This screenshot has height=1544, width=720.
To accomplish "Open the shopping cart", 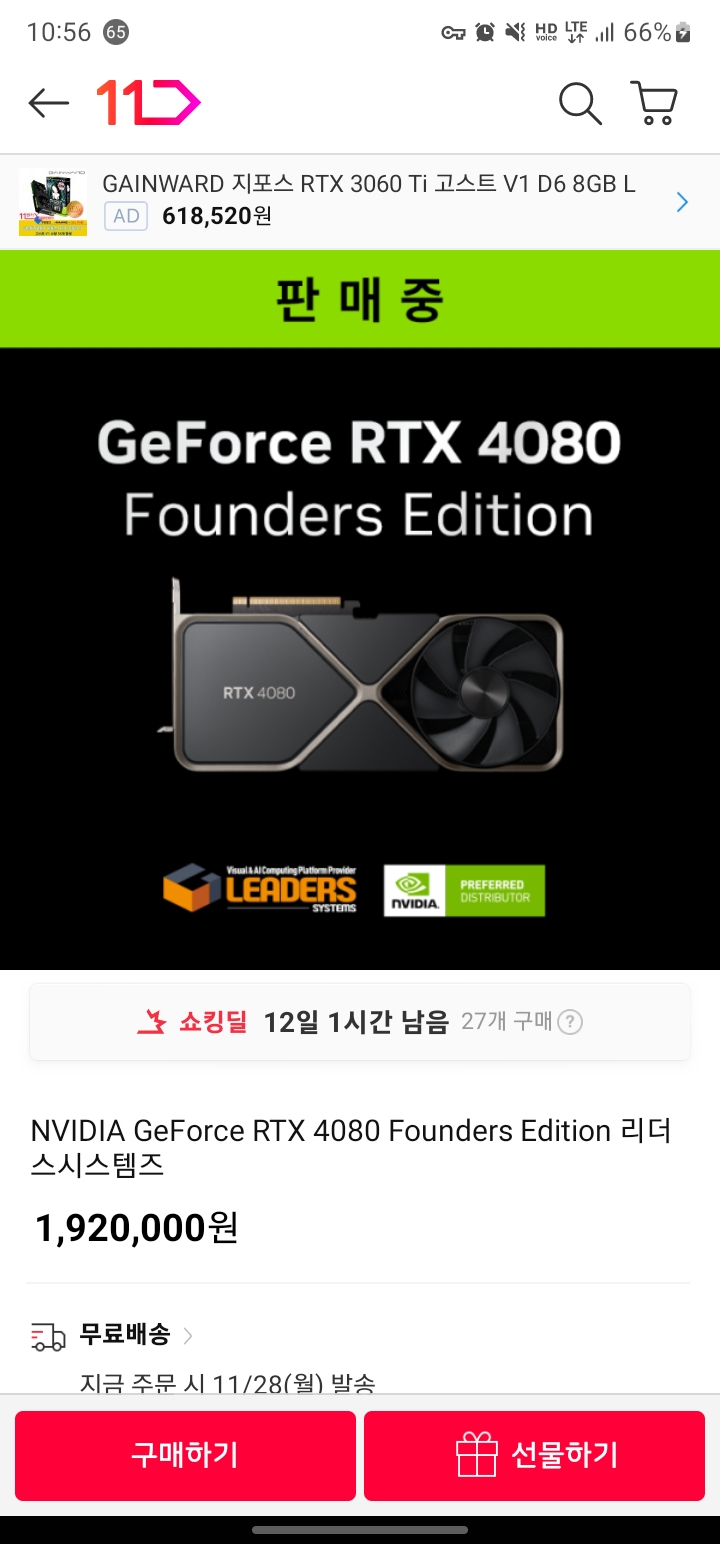I will (655, 103).
